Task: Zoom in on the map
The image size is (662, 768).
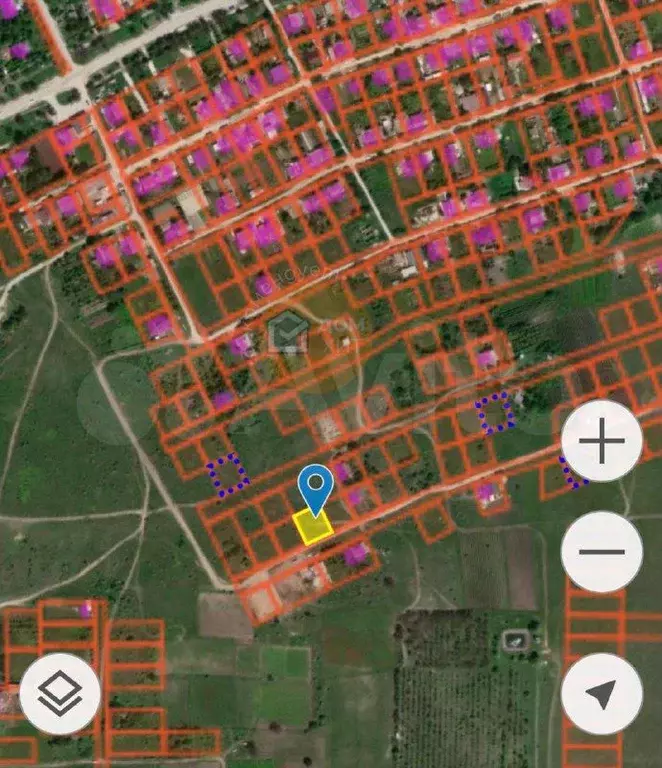Action: (602, 442)
